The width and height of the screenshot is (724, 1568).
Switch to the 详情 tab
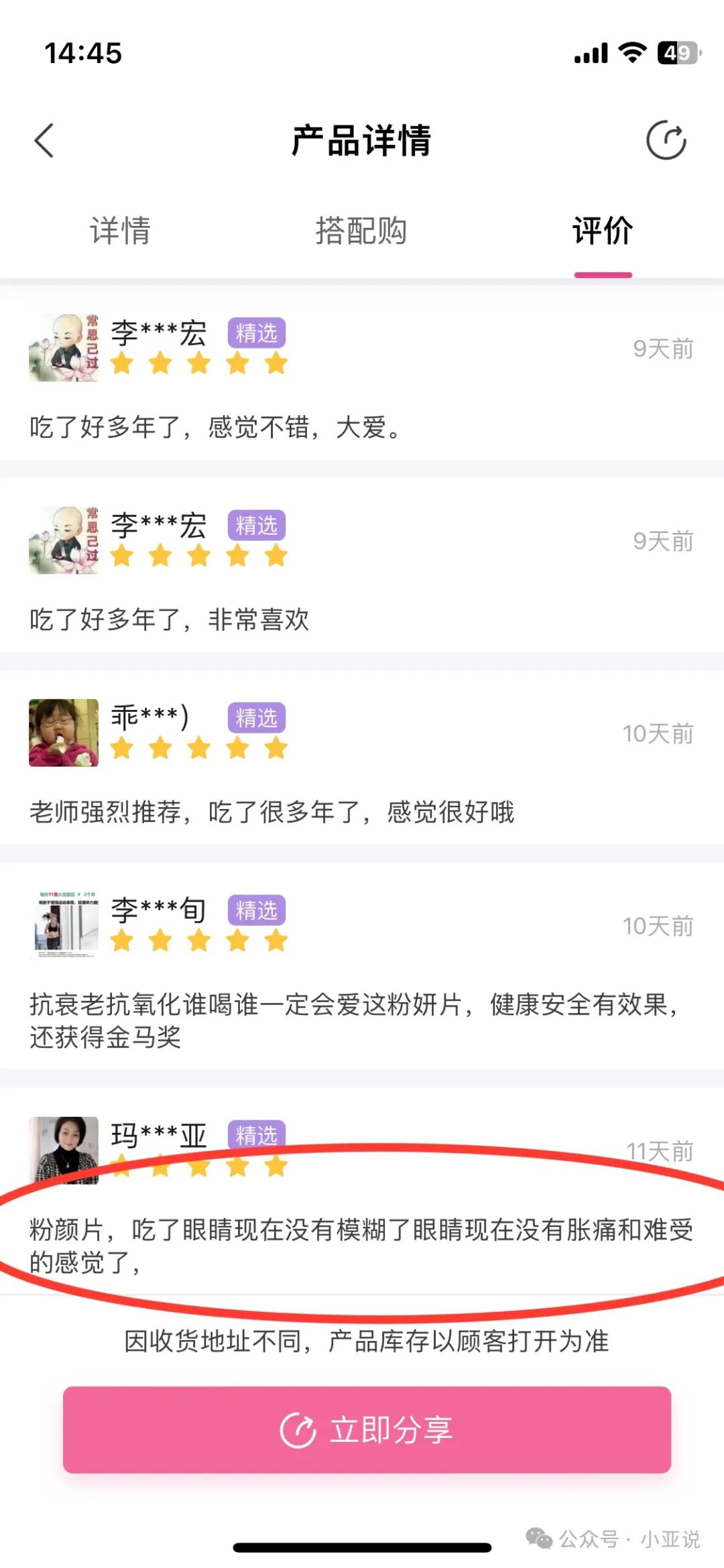tap(121, 231)
